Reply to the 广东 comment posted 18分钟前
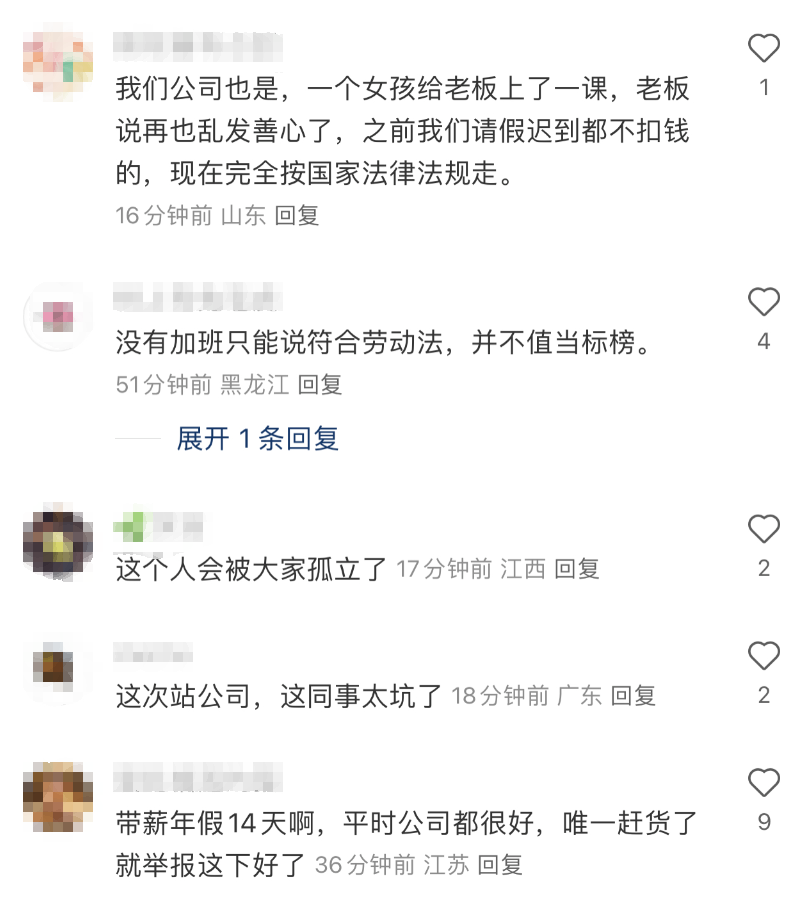Screen dimensions: 807x906 point(633,696)
